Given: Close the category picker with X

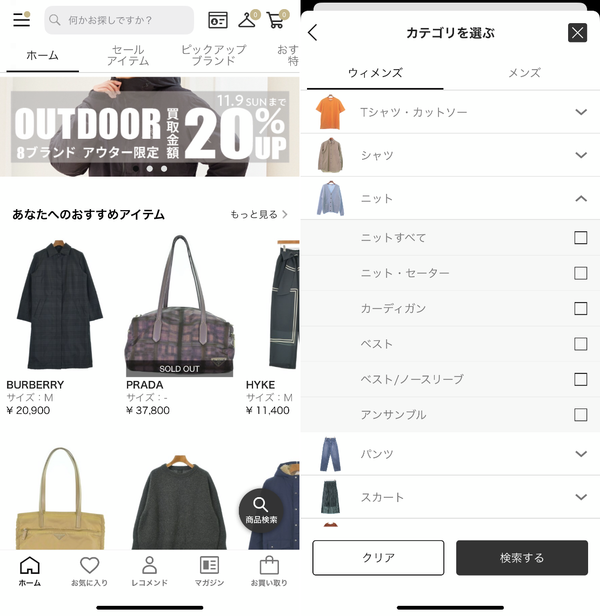Looking at the screenshot, I should (577, 33).
